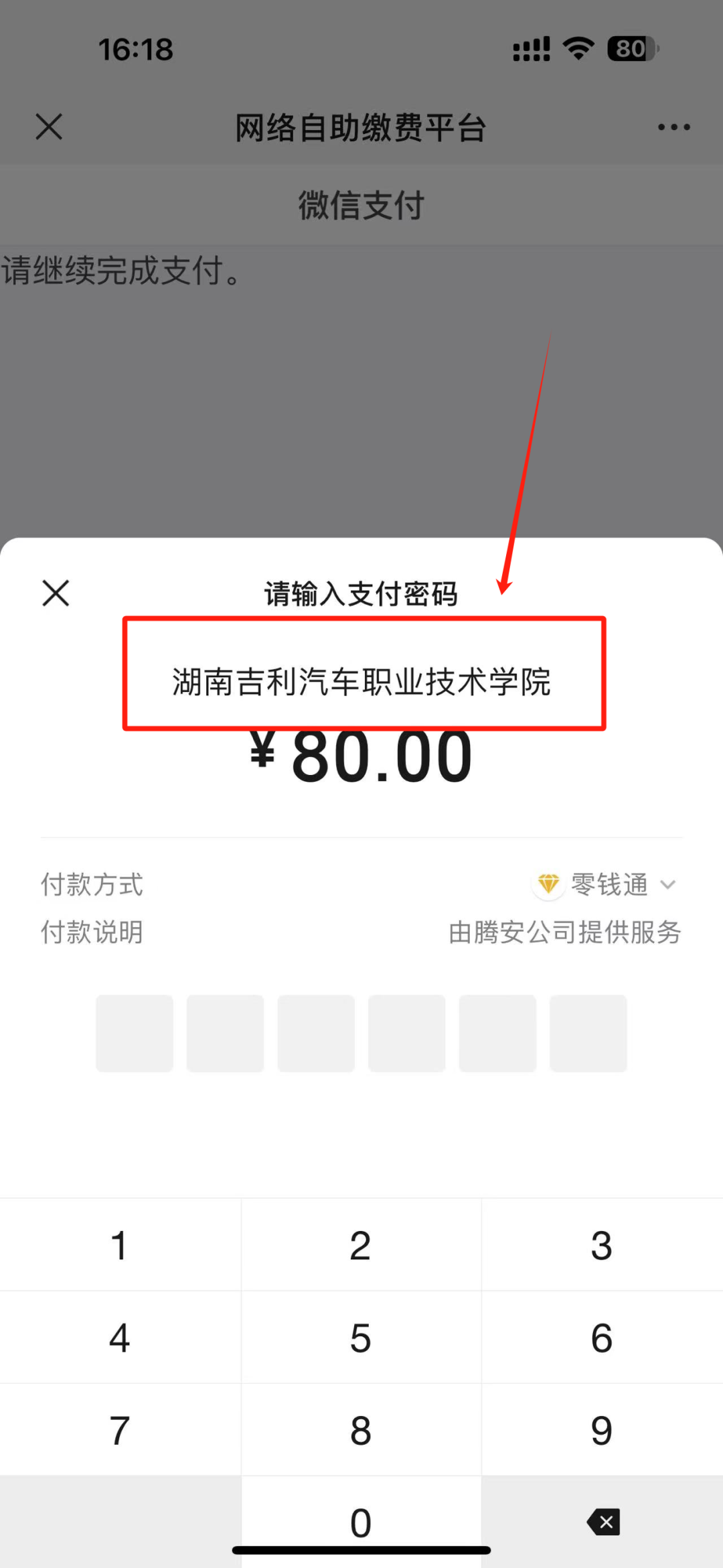
Task: Enter digit 3 on keypad
Action: click(x=602, y=1246)
